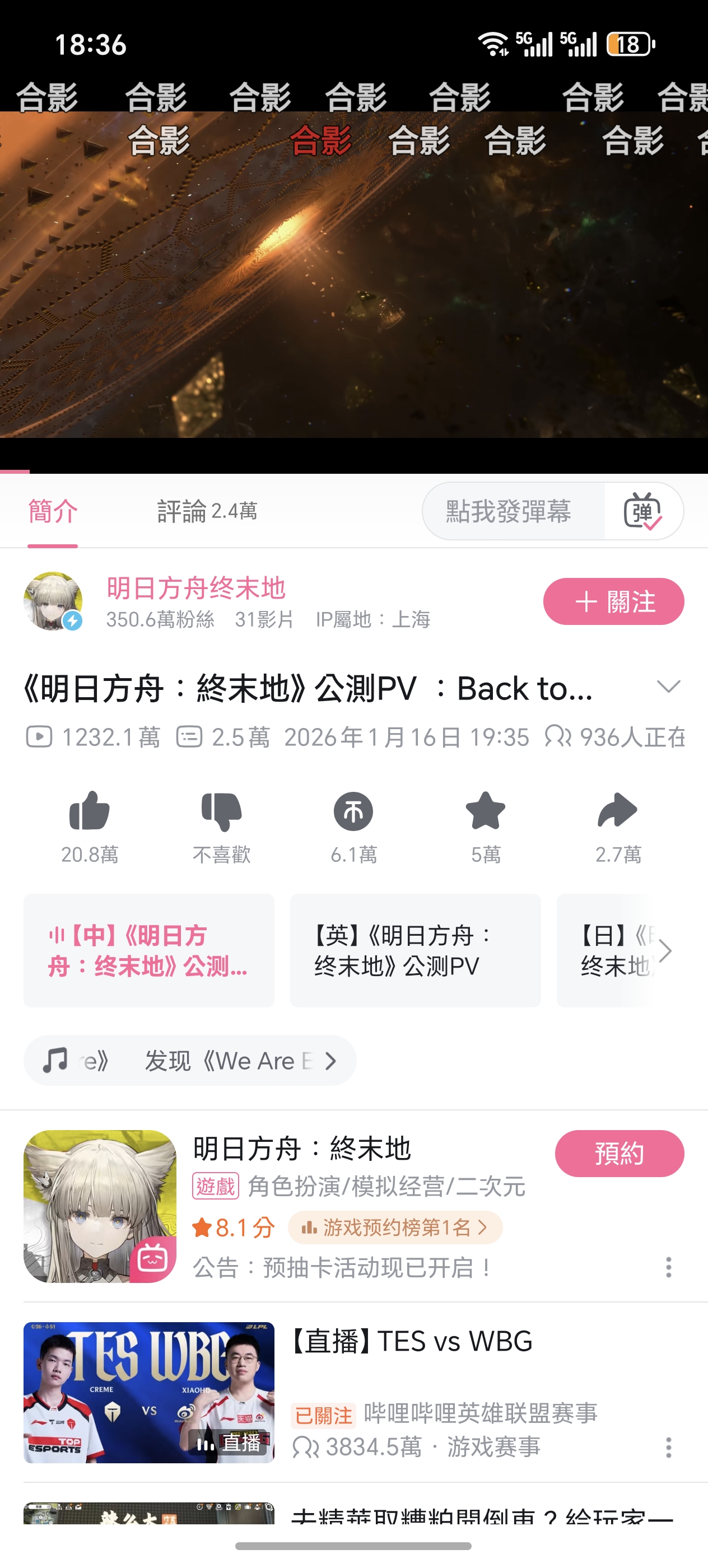Open the music chip 发现《We Are…
This screenshot has width=708, height=1568.
pyautogui.click(x=190, y=1061)
